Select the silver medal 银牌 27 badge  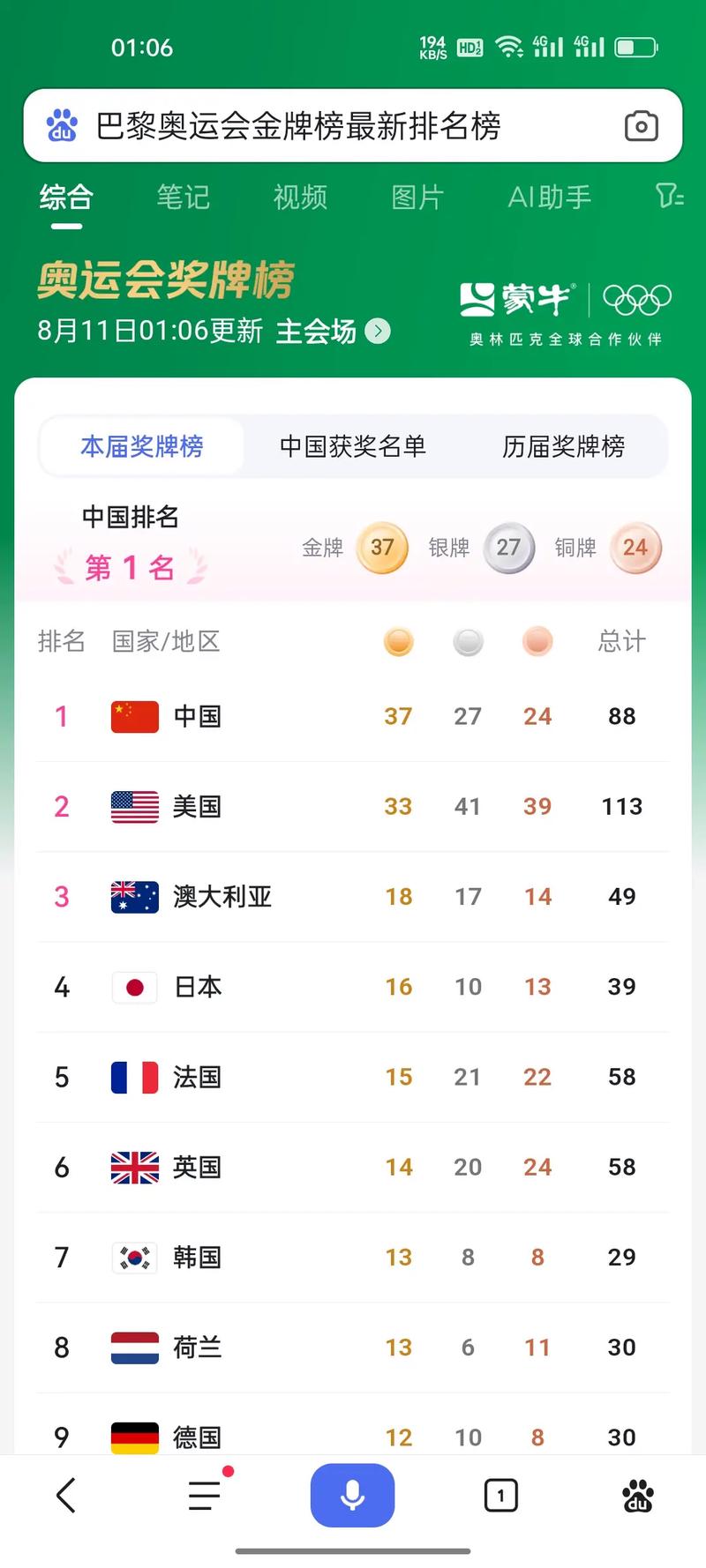pyautogui.click(x=509, y=548)
